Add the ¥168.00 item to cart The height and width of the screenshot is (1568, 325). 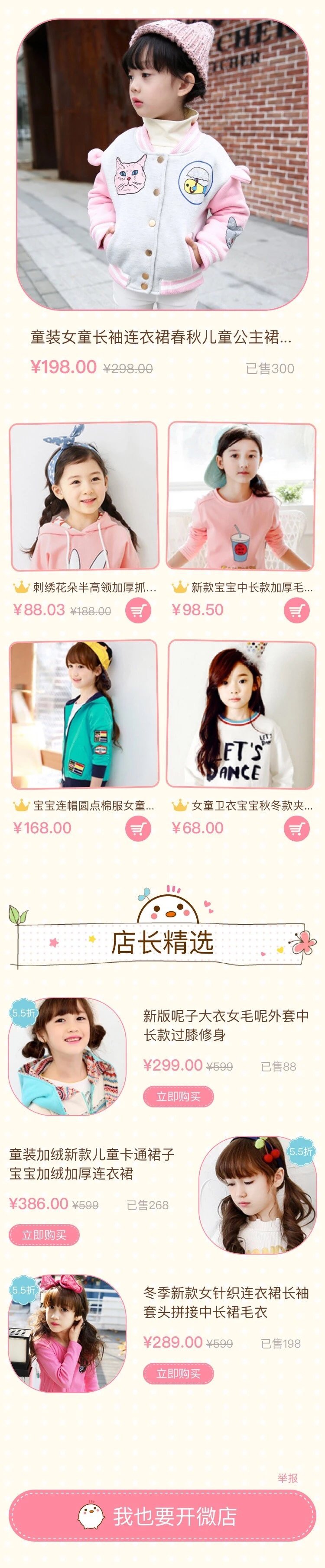point(138,828)
